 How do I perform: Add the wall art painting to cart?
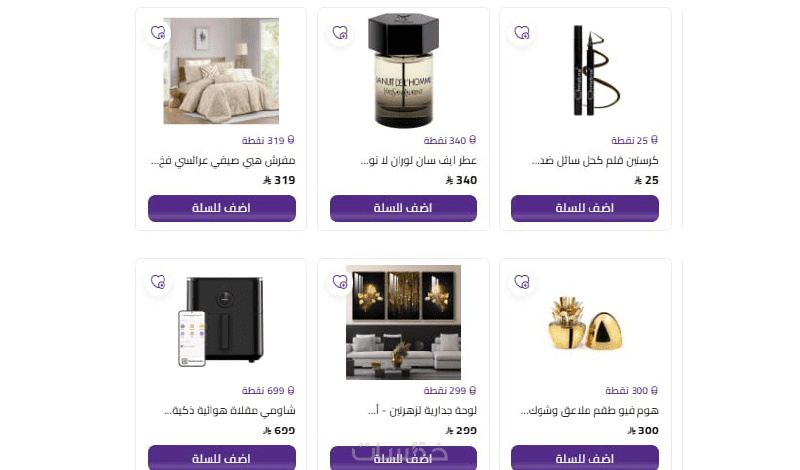click(x=403, y=458)
